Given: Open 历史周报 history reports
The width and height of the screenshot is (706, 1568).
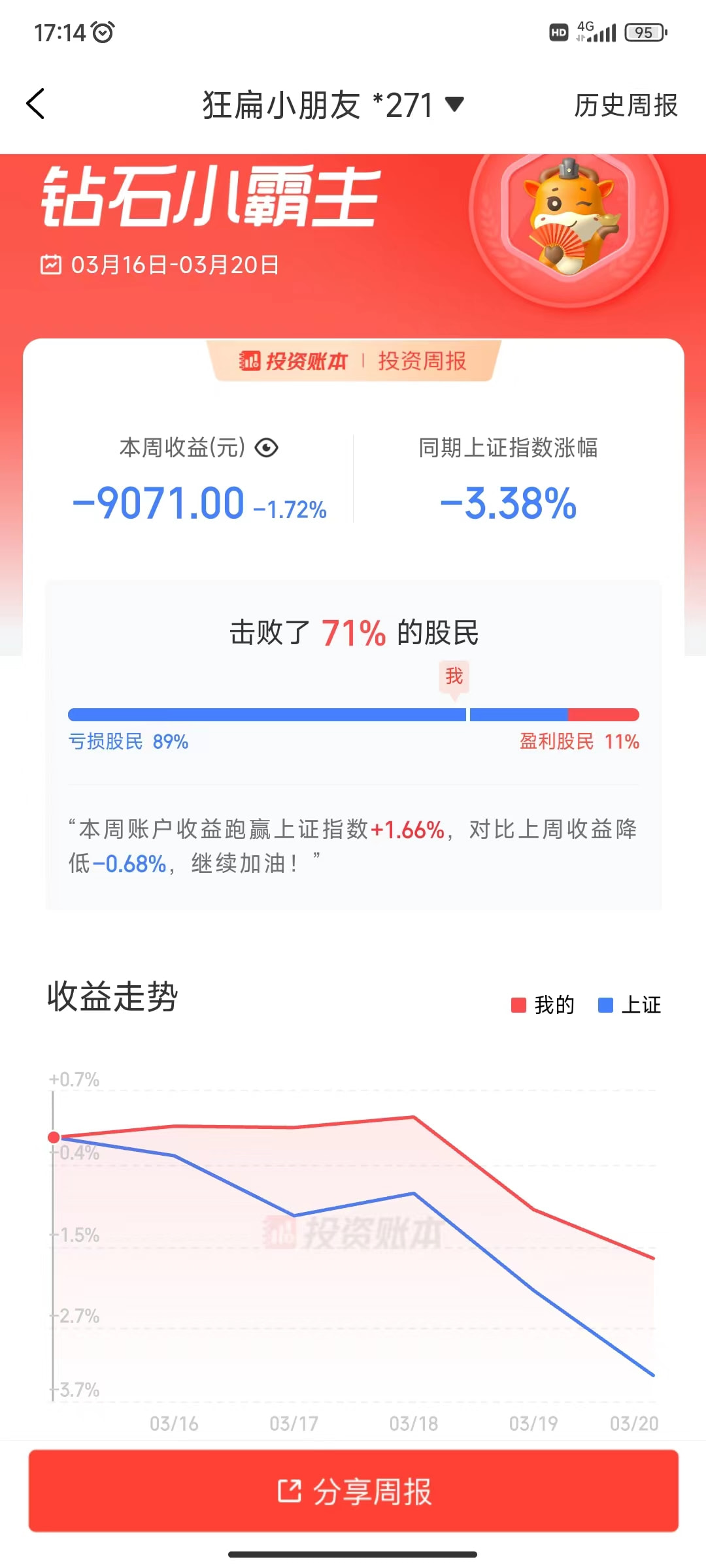Looking at the screenshot, I should (x=626, y=105).
